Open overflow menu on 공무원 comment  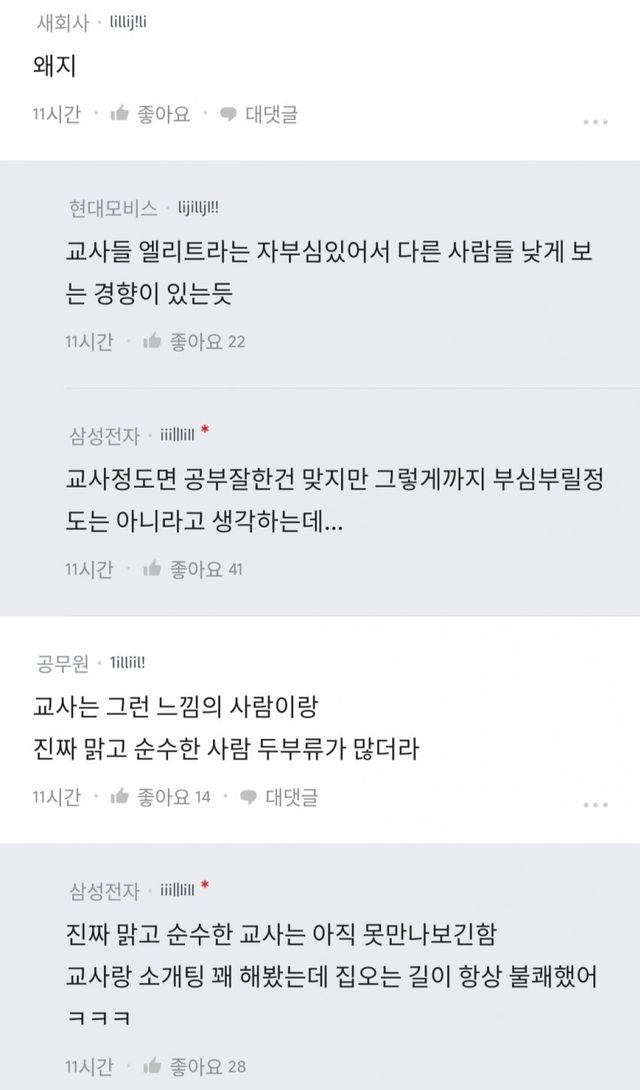pyautogui.click(x=596, y=805)
